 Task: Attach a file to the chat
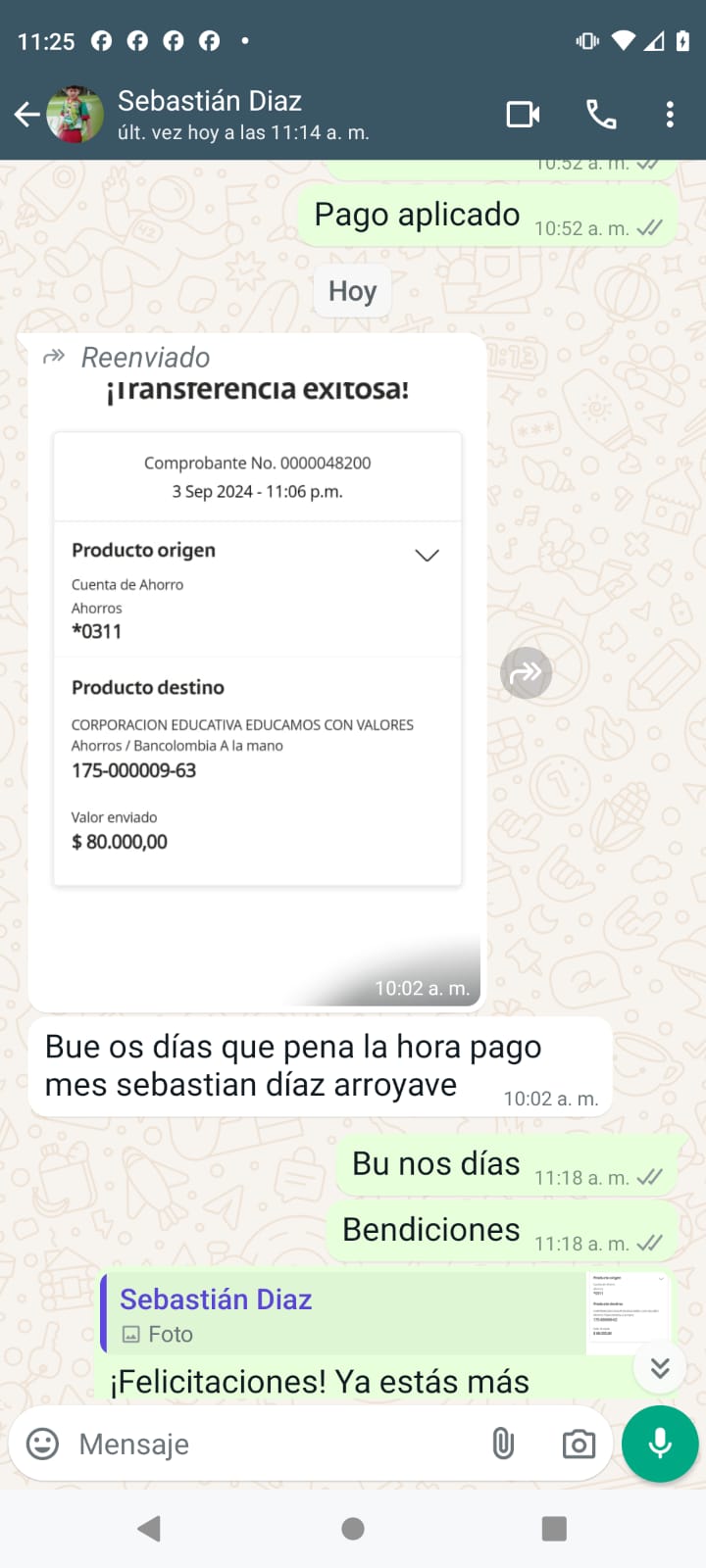coord(503,1444)
